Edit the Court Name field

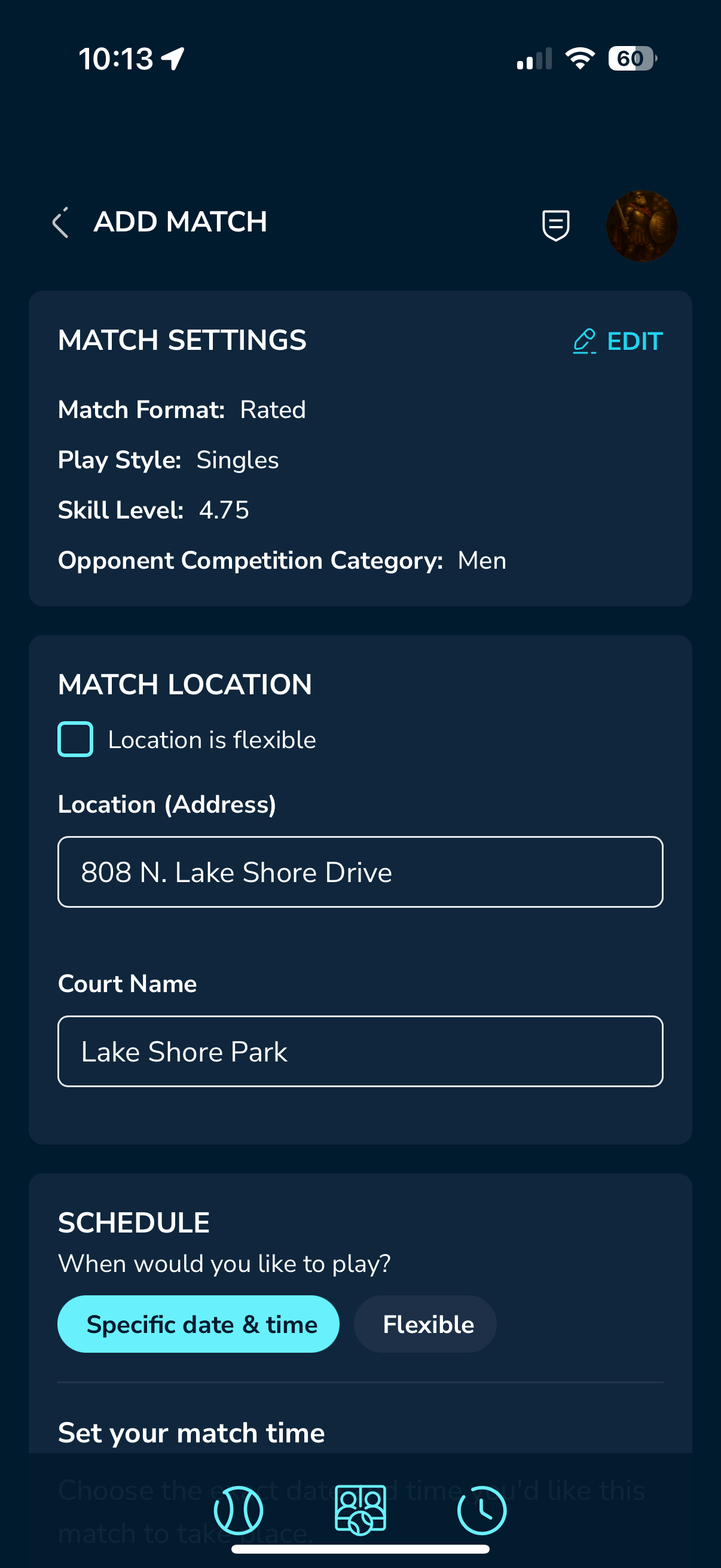pos(360,1051)
